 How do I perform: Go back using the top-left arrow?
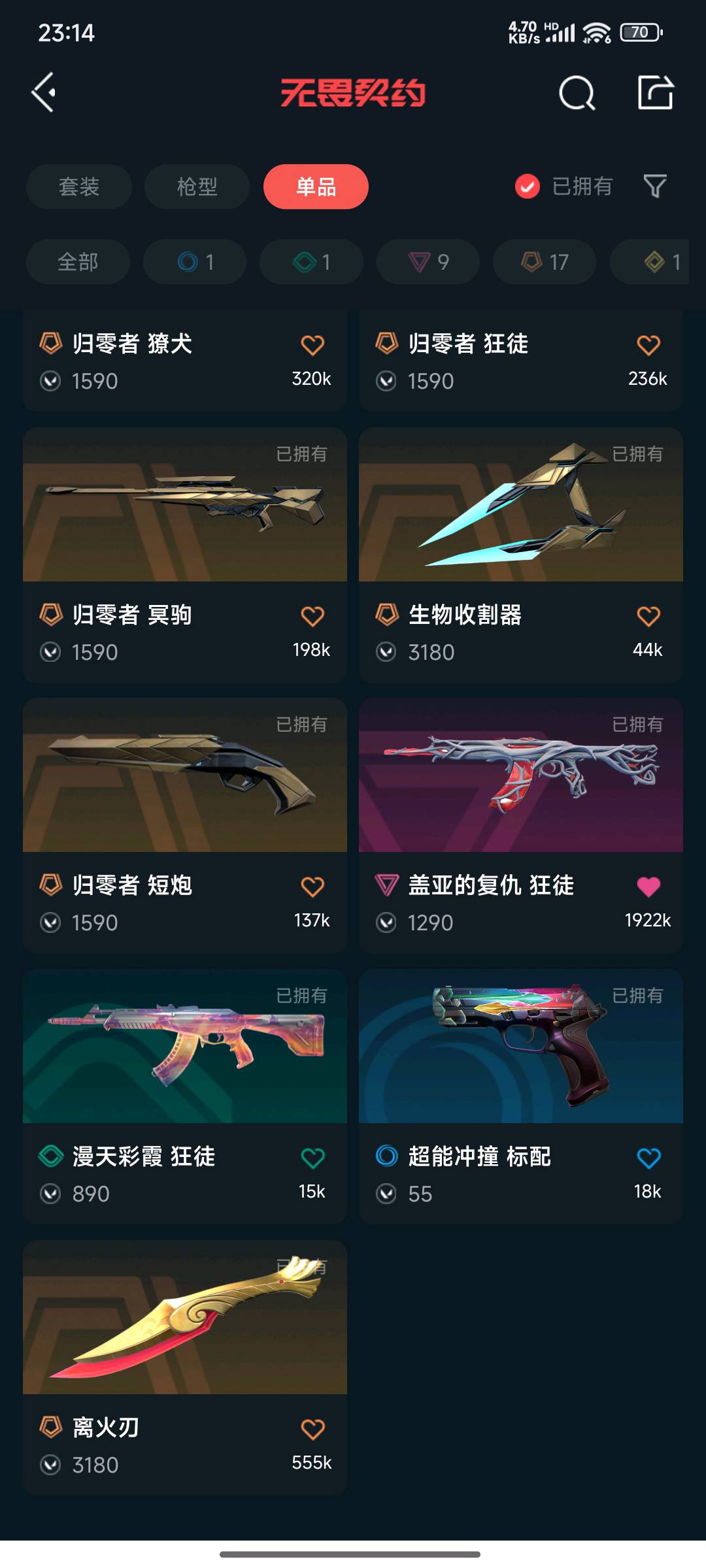[44, 92]
